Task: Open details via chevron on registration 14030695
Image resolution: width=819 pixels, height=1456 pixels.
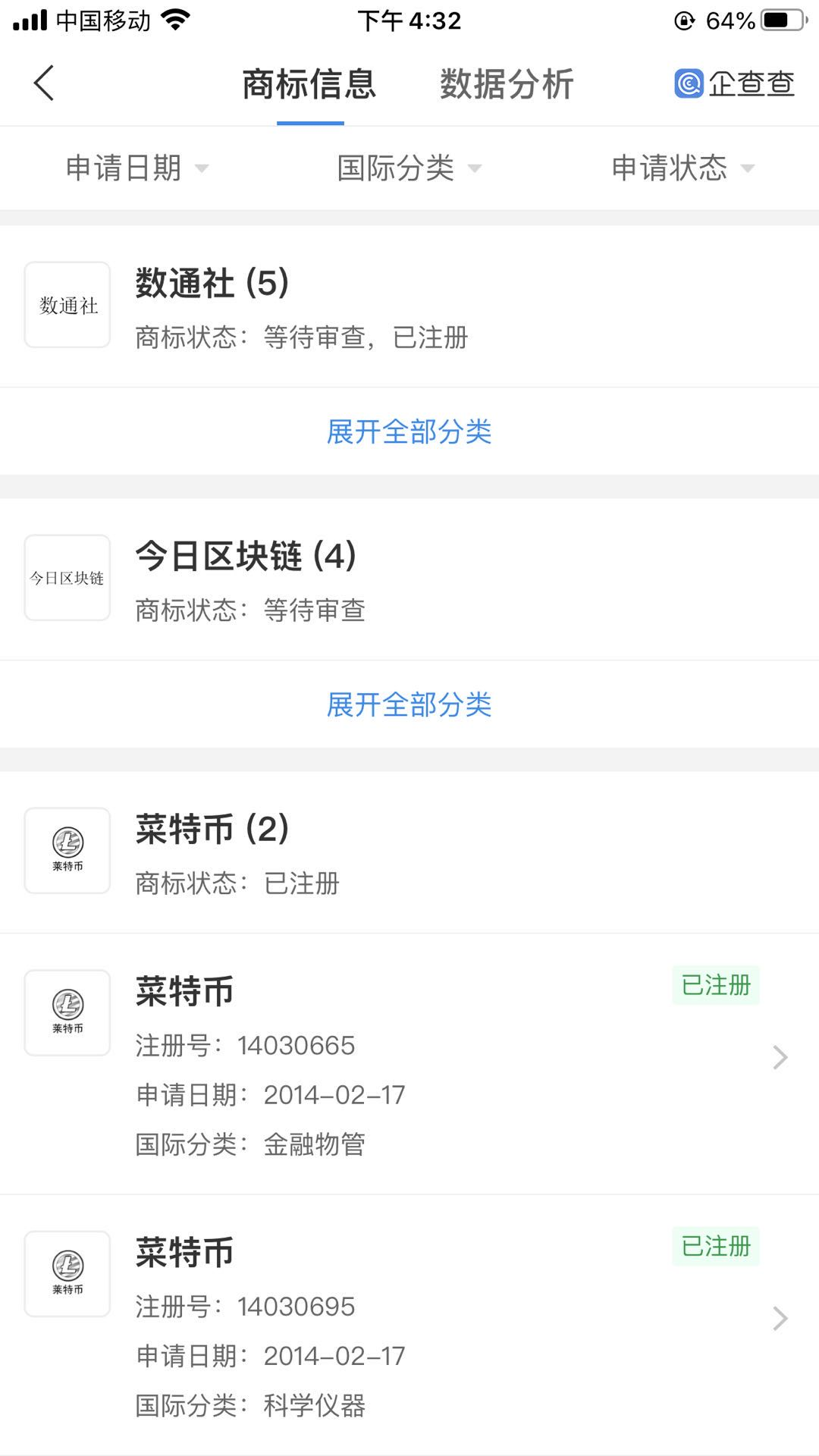Action: coord(780,1319)
